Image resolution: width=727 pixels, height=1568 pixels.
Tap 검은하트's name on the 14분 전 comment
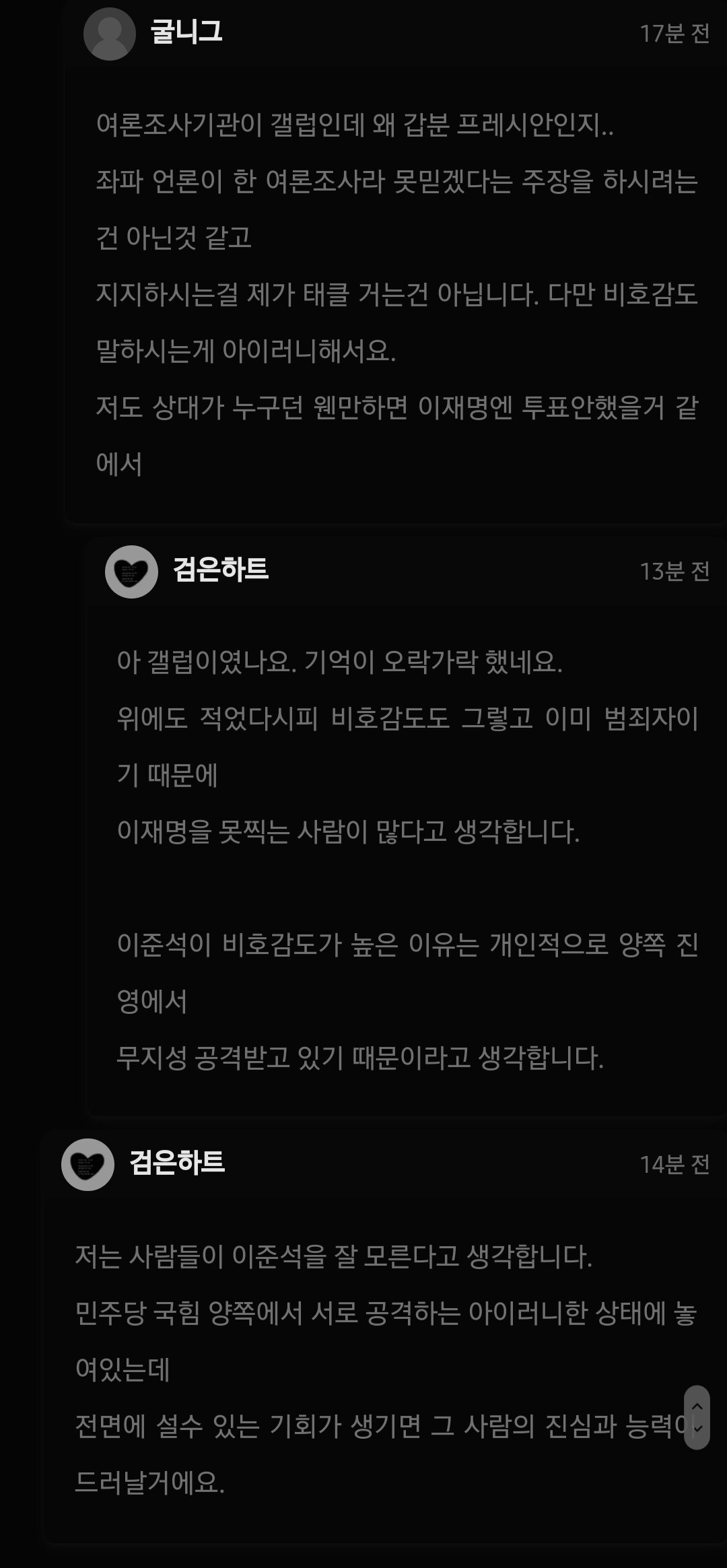point(177,1163)
